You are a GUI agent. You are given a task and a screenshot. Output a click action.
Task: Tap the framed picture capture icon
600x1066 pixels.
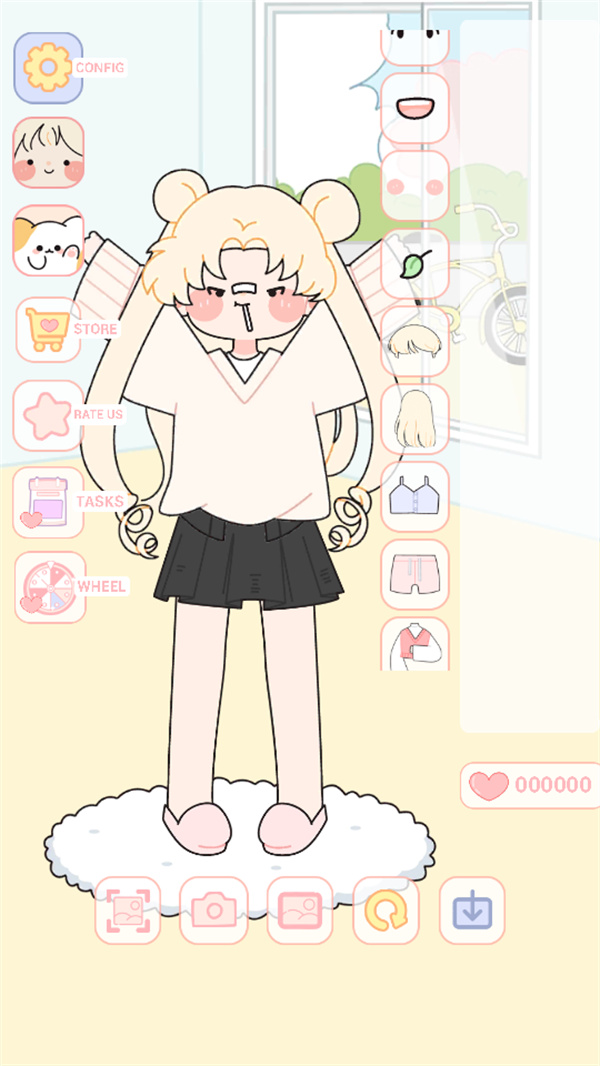pos(128,910)
